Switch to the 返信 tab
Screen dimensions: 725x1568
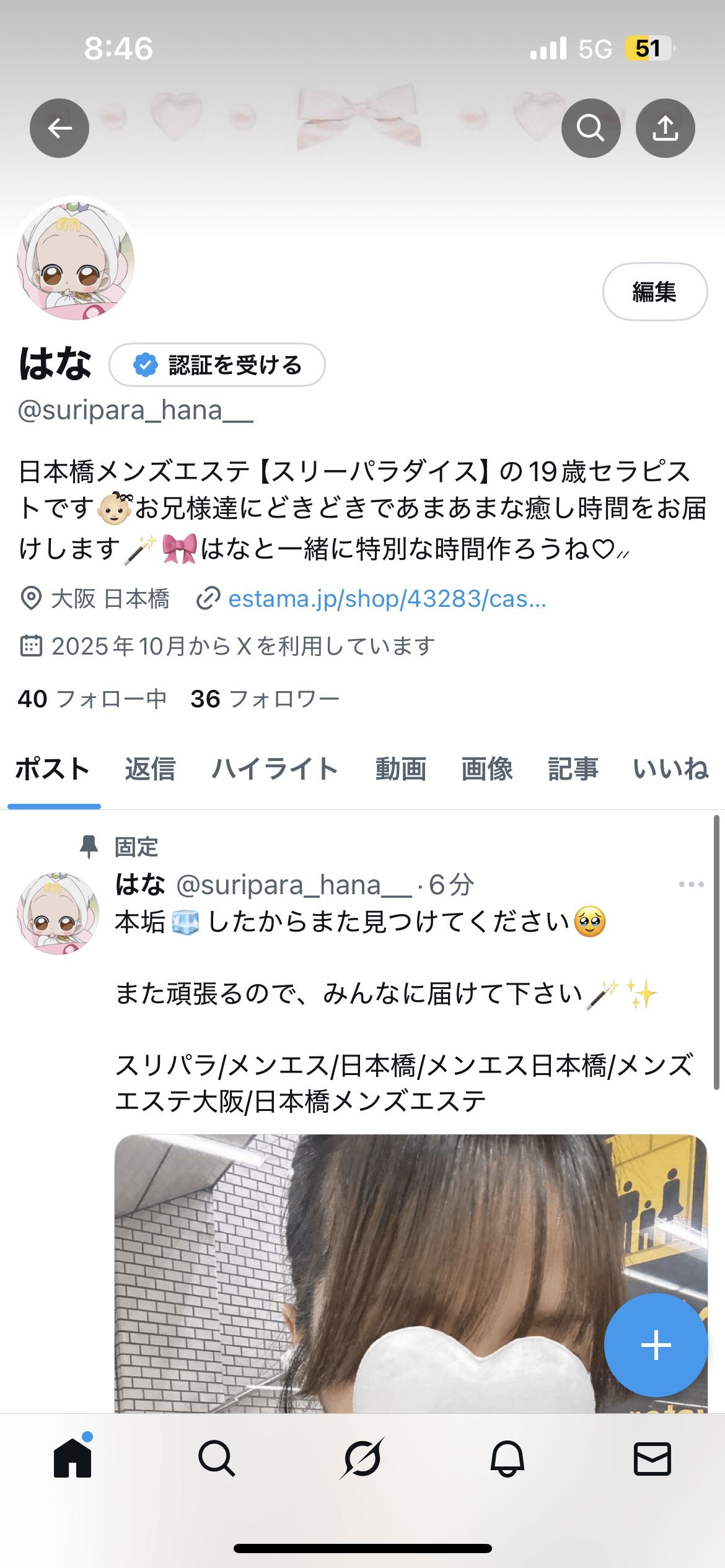pos(150,769)
